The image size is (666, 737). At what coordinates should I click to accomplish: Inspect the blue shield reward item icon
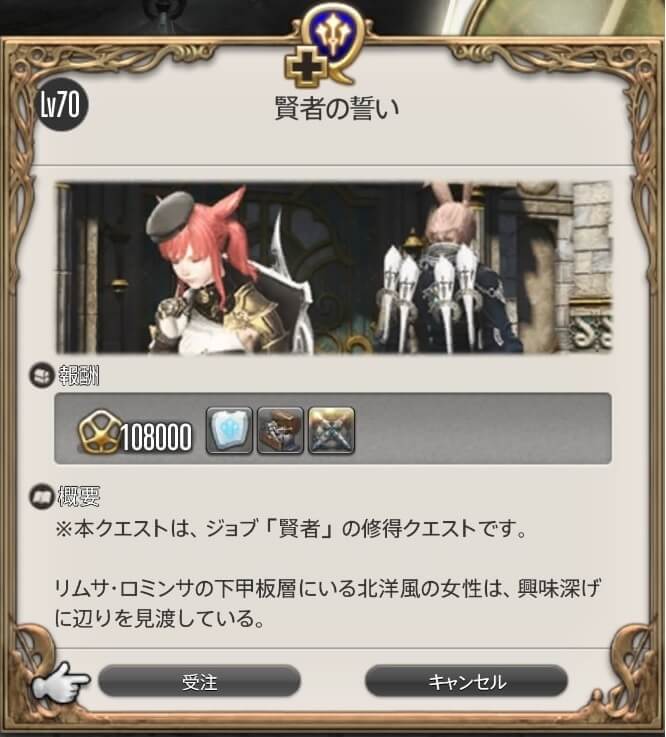pos(229,430)
